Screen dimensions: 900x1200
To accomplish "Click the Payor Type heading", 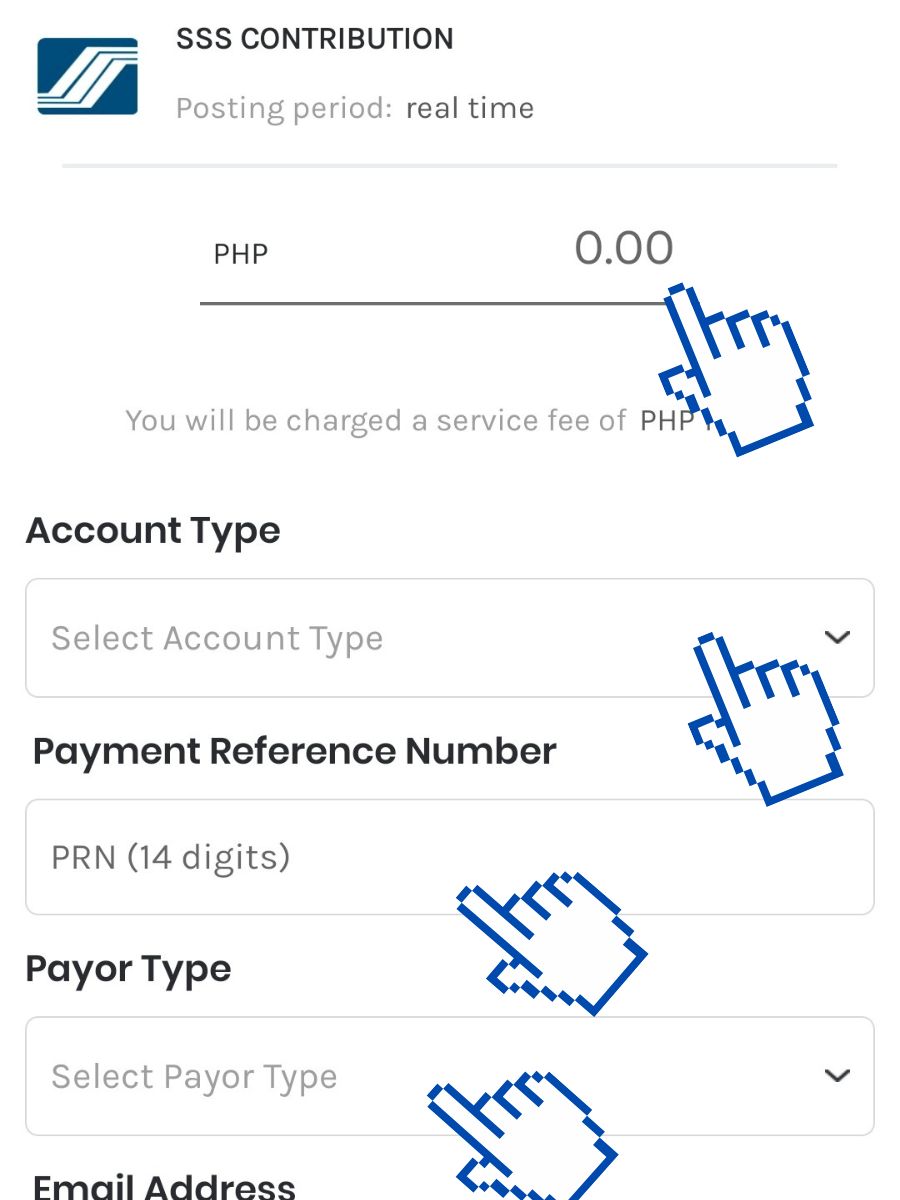I will [128, 968].
